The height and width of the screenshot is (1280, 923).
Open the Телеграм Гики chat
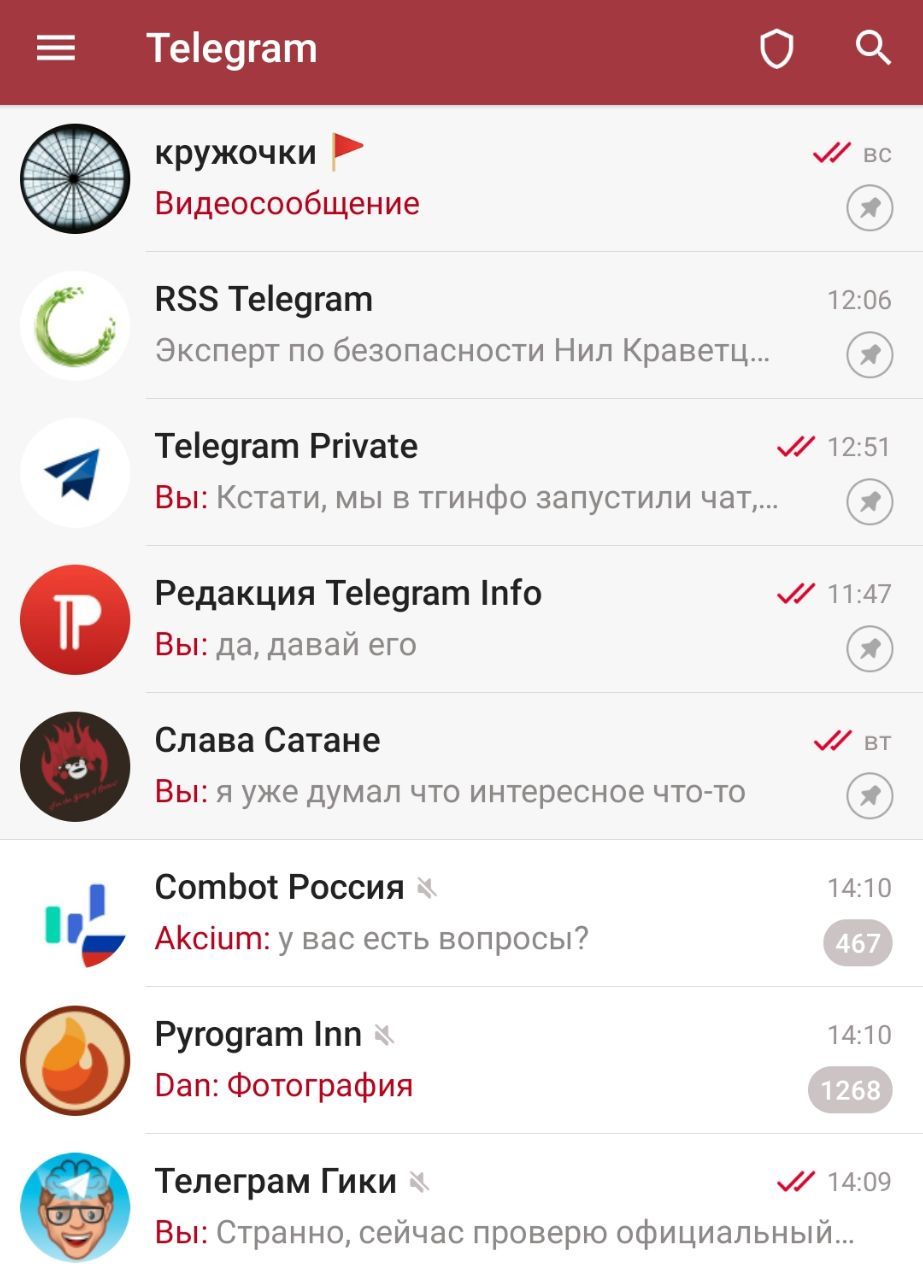point(460,1207)
